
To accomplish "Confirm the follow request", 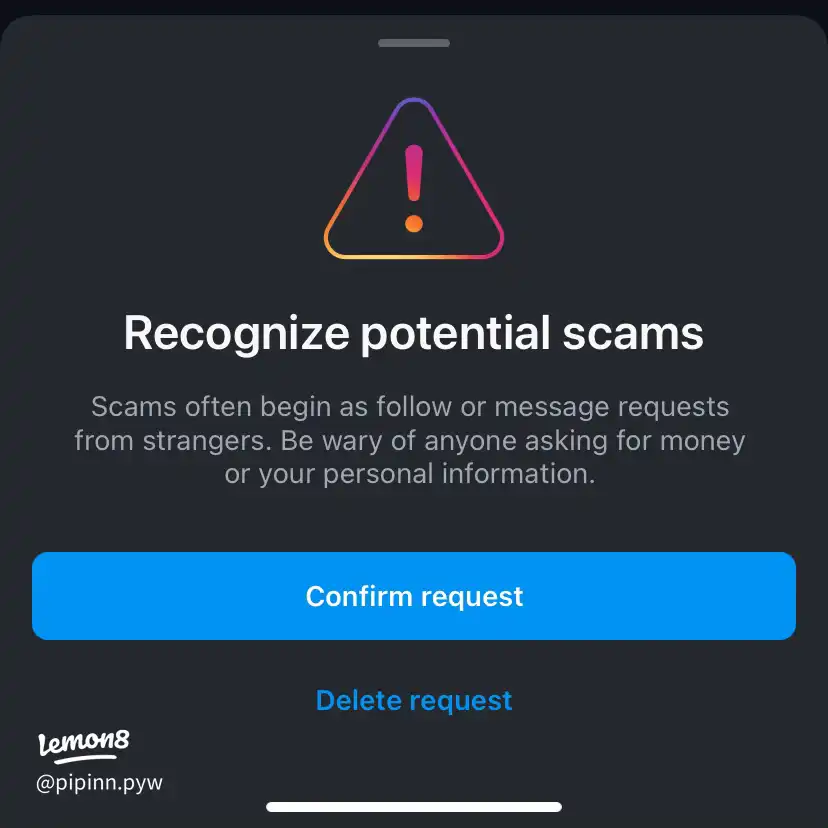I will tap(414, 596).
